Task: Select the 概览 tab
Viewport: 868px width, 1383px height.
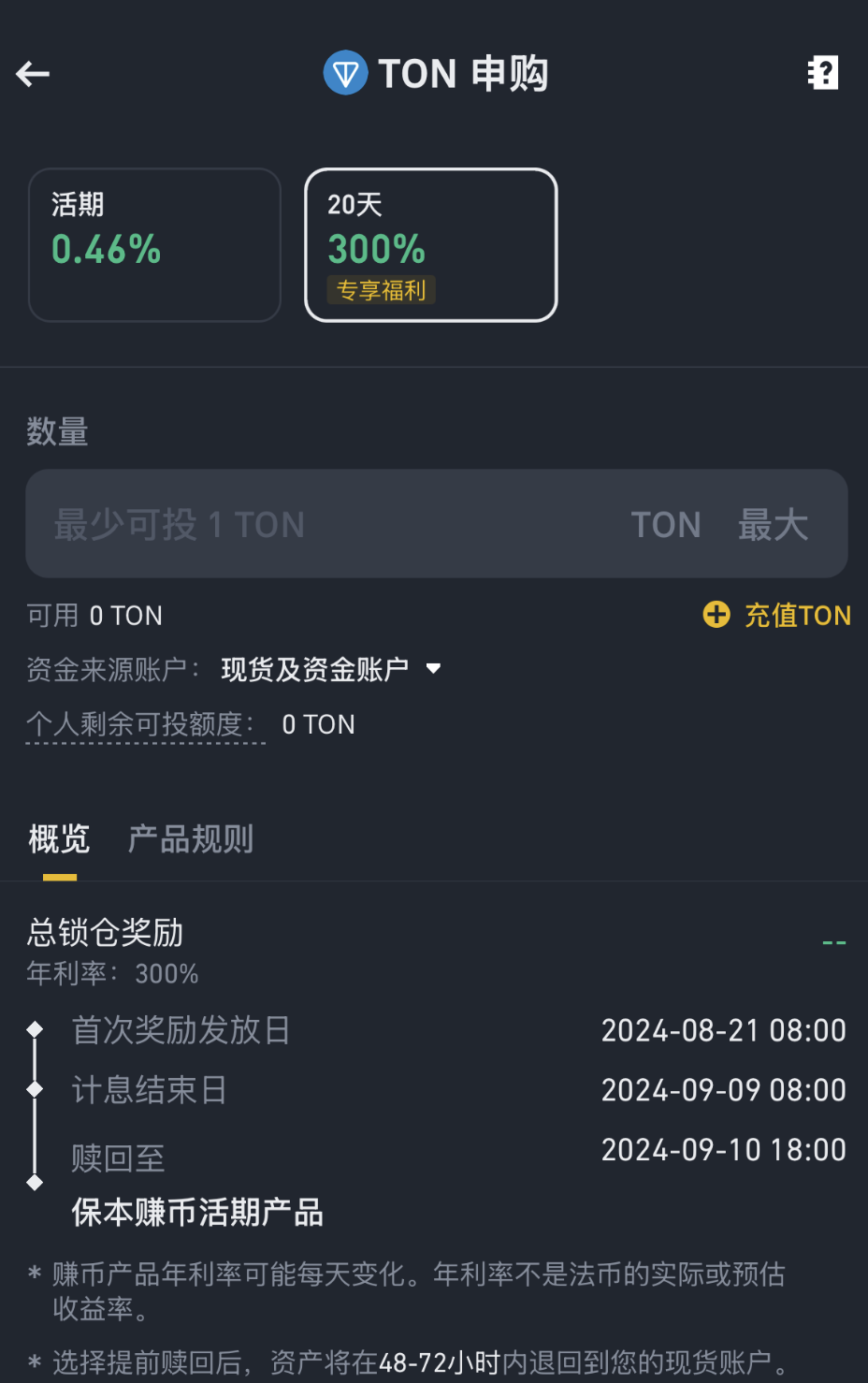Action: pyautogui.click(x=58, y=839)
